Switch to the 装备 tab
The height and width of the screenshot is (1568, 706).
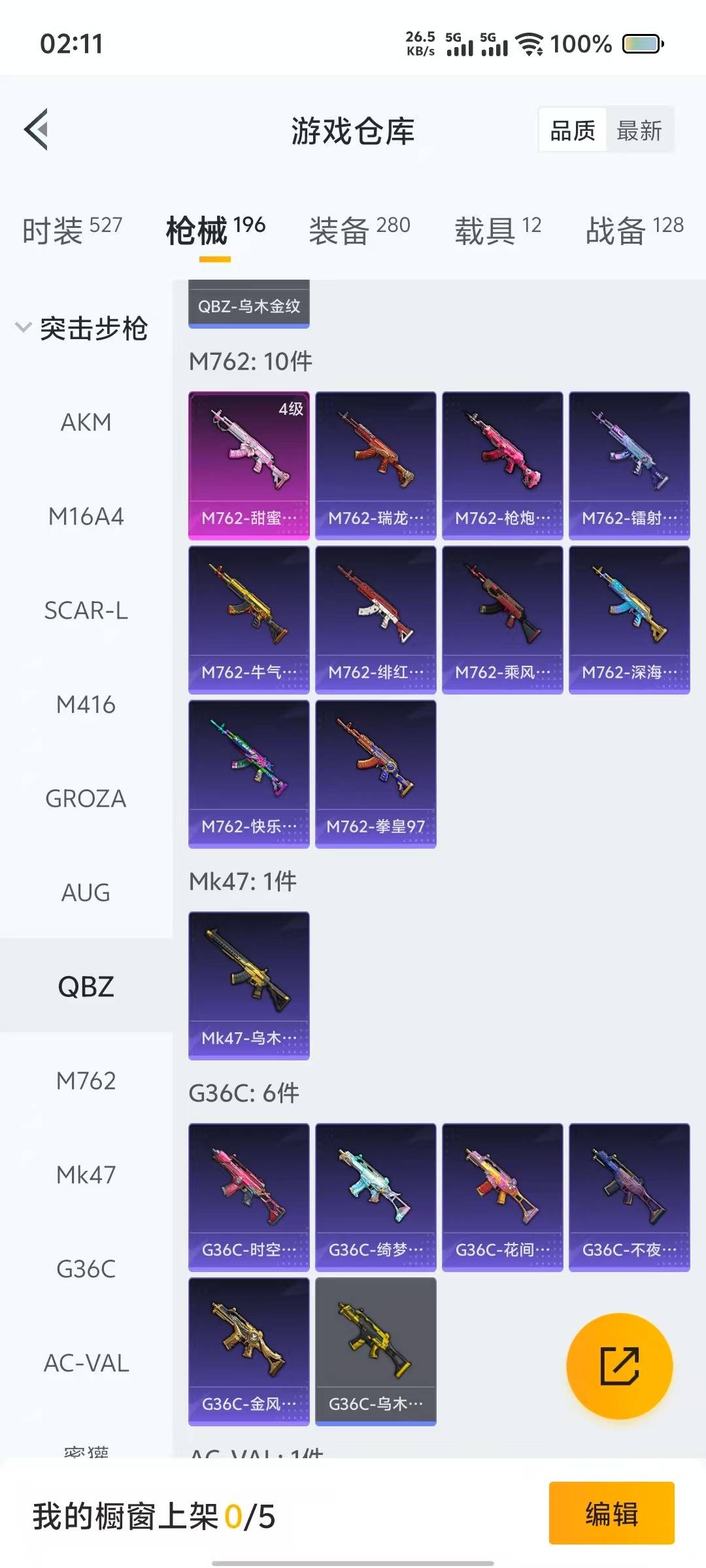tap(359, 230)
